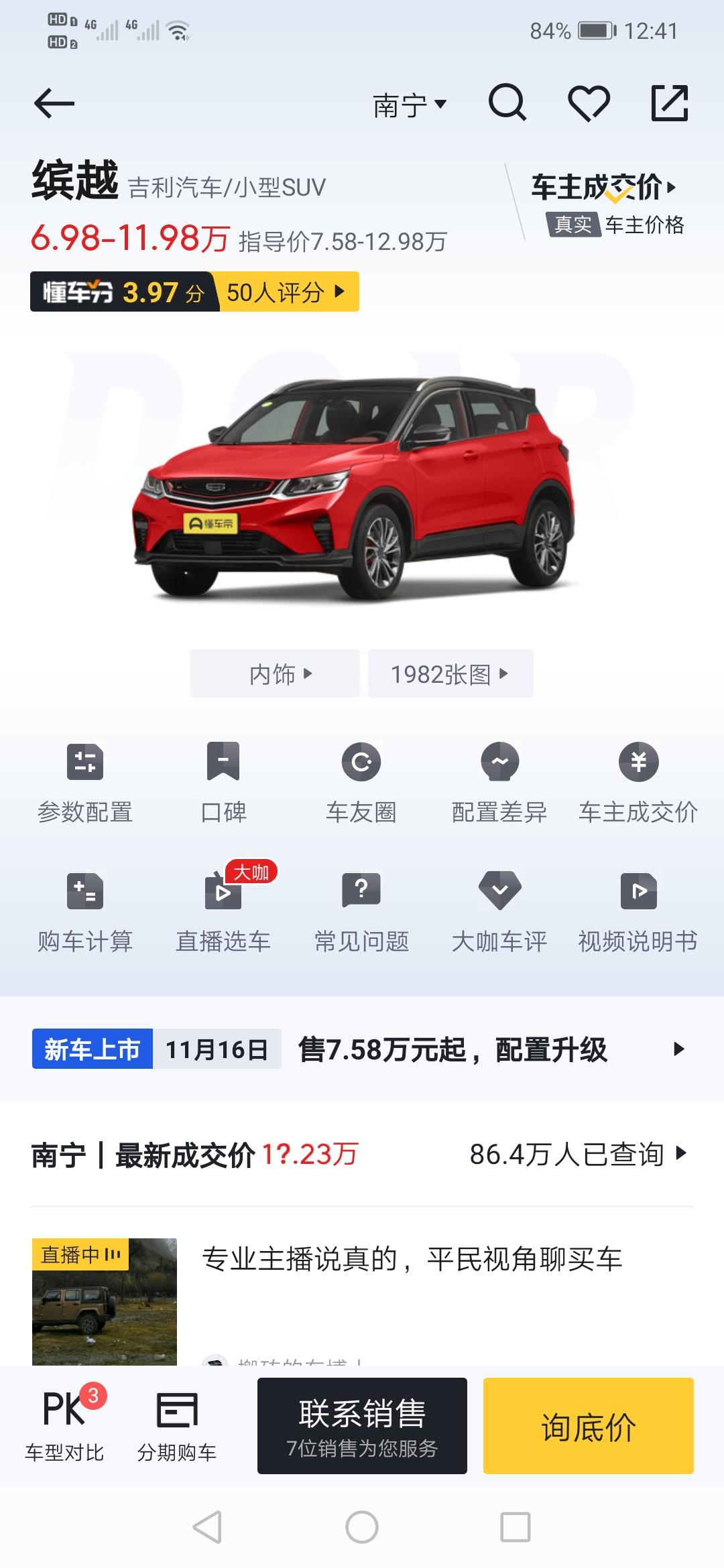Favorite 缤越 with the heart icon

coord(589,104)
